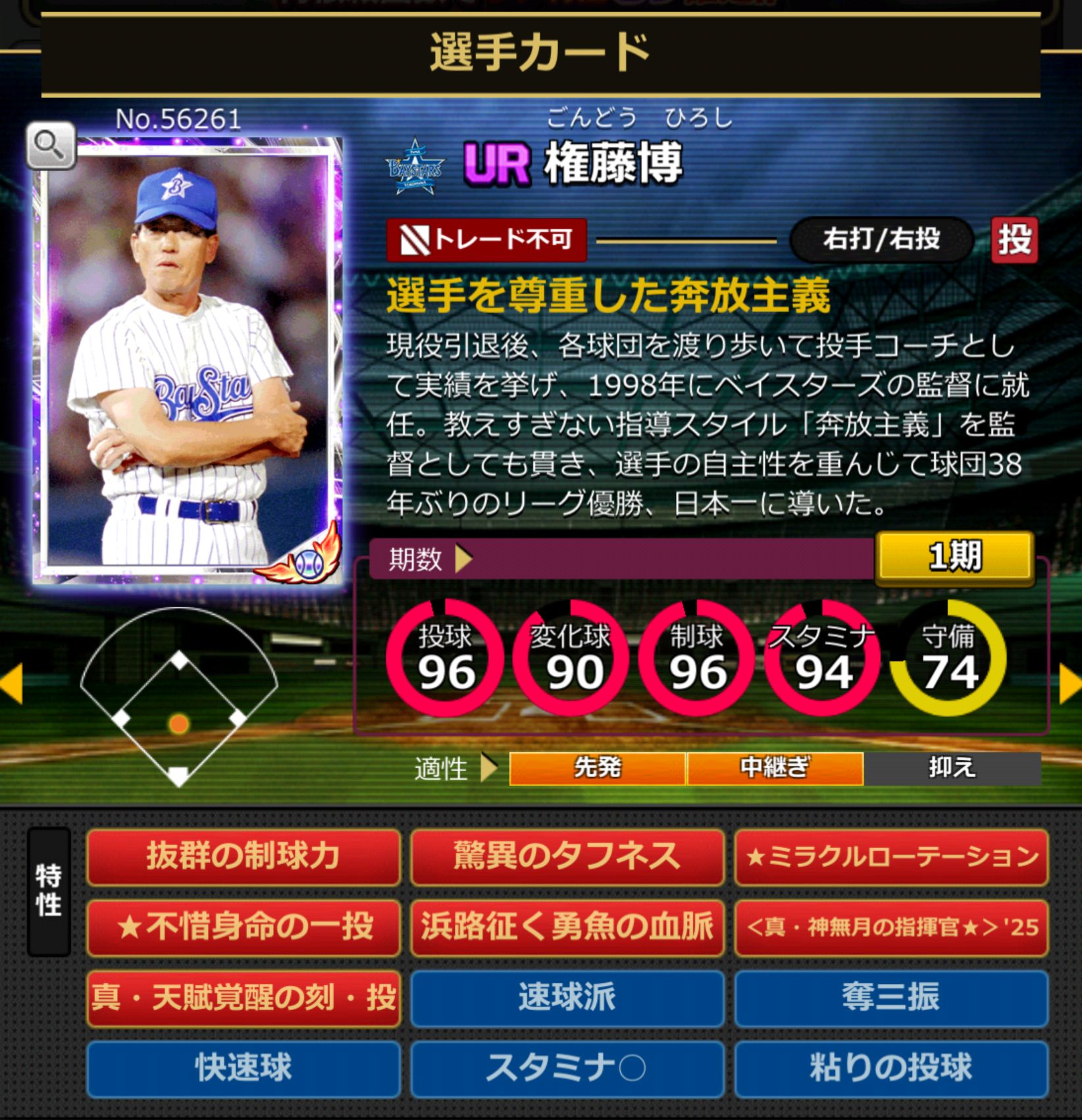Go to the previous player card with the left arrow
1082x1120 pixels.
12,684
